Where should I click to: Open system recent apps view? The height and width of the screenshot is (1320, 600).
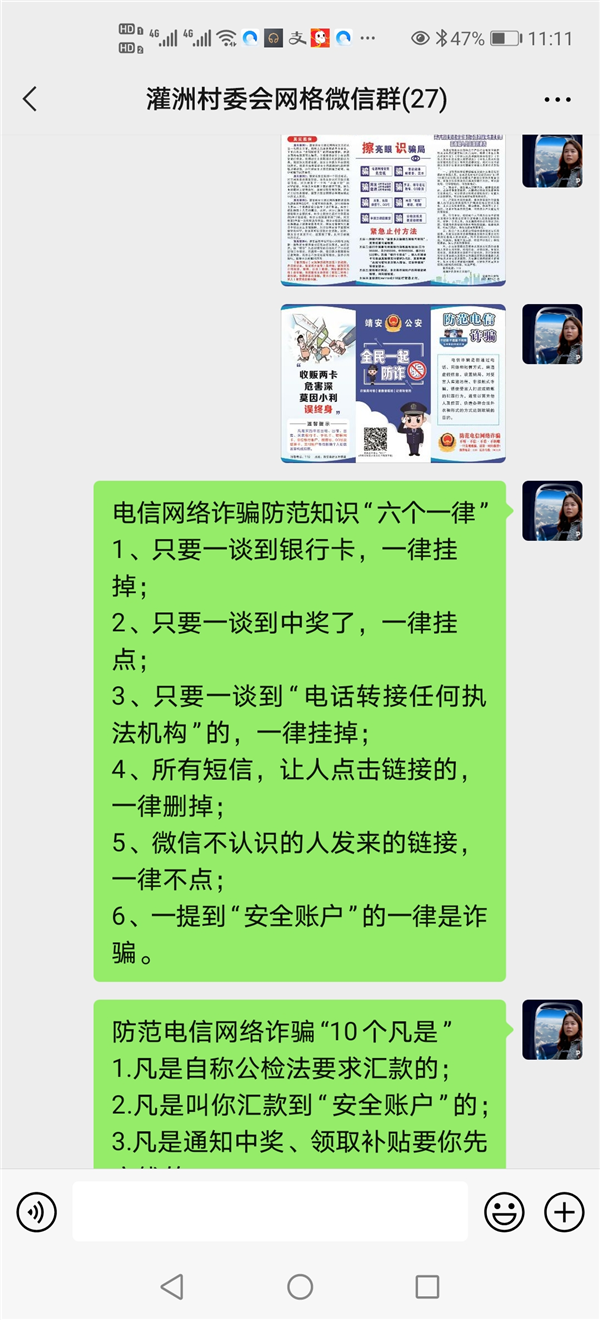click(428, 1286)
